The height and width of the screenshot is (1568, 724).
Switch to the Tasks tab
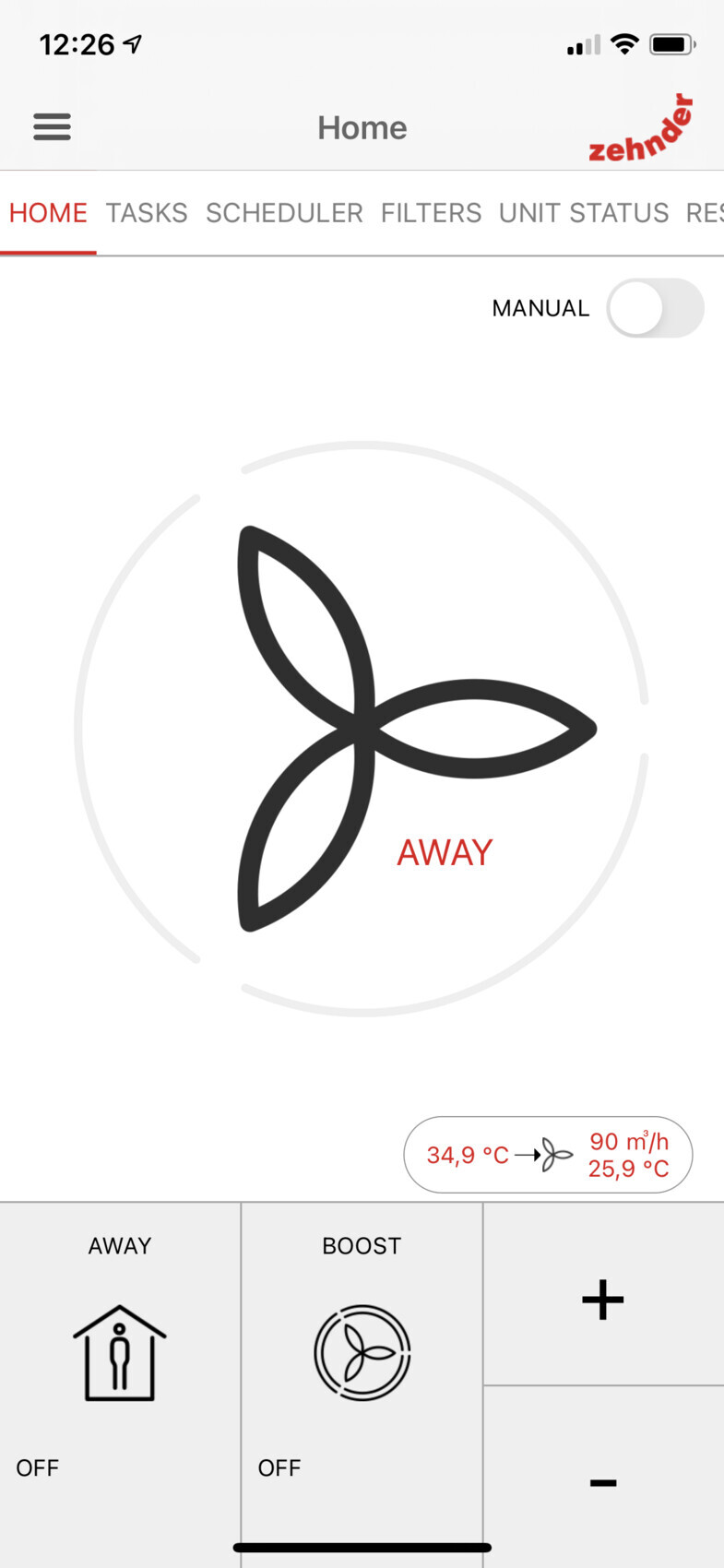coord(147,213)
